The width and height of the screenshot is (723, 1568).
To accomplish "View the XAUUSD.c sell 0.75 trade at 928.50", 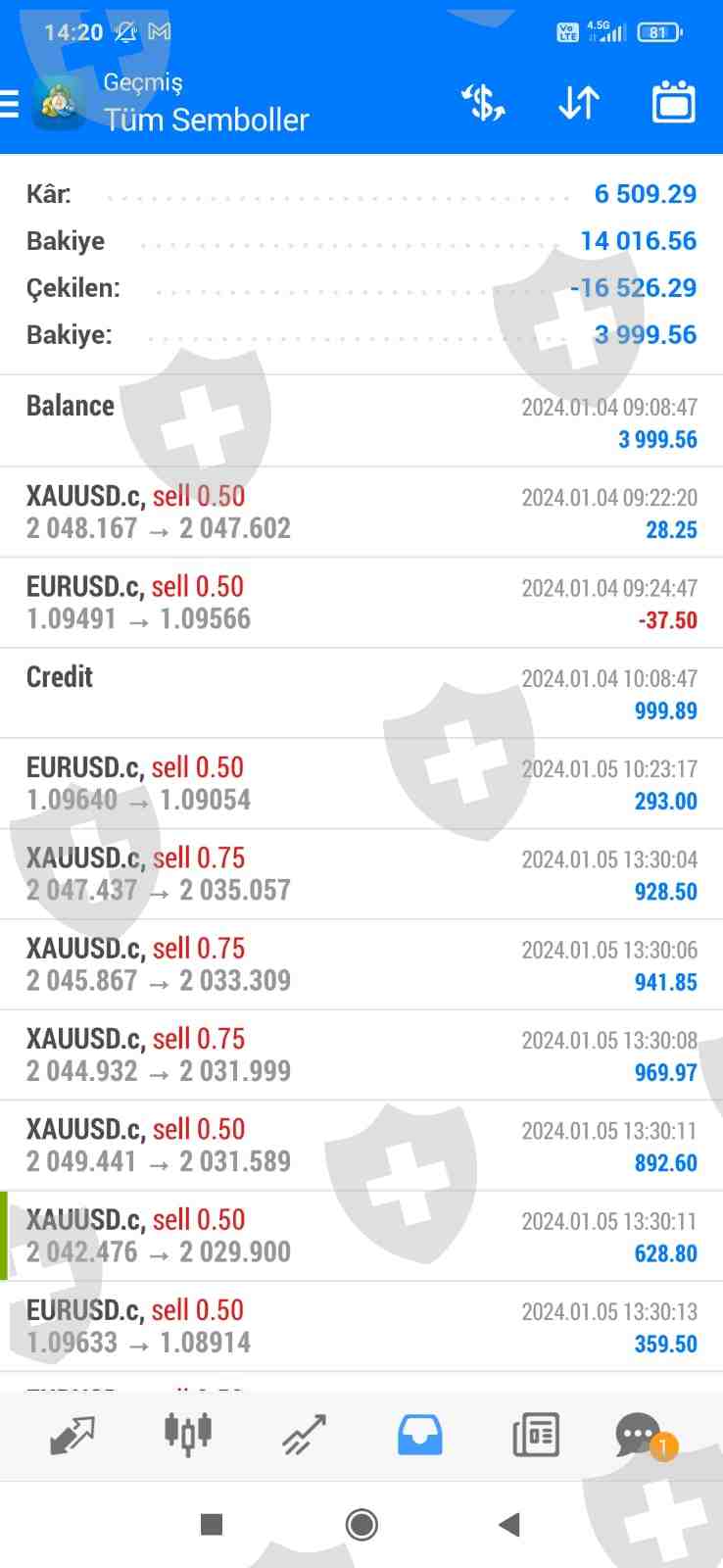I will pos(361,874).
